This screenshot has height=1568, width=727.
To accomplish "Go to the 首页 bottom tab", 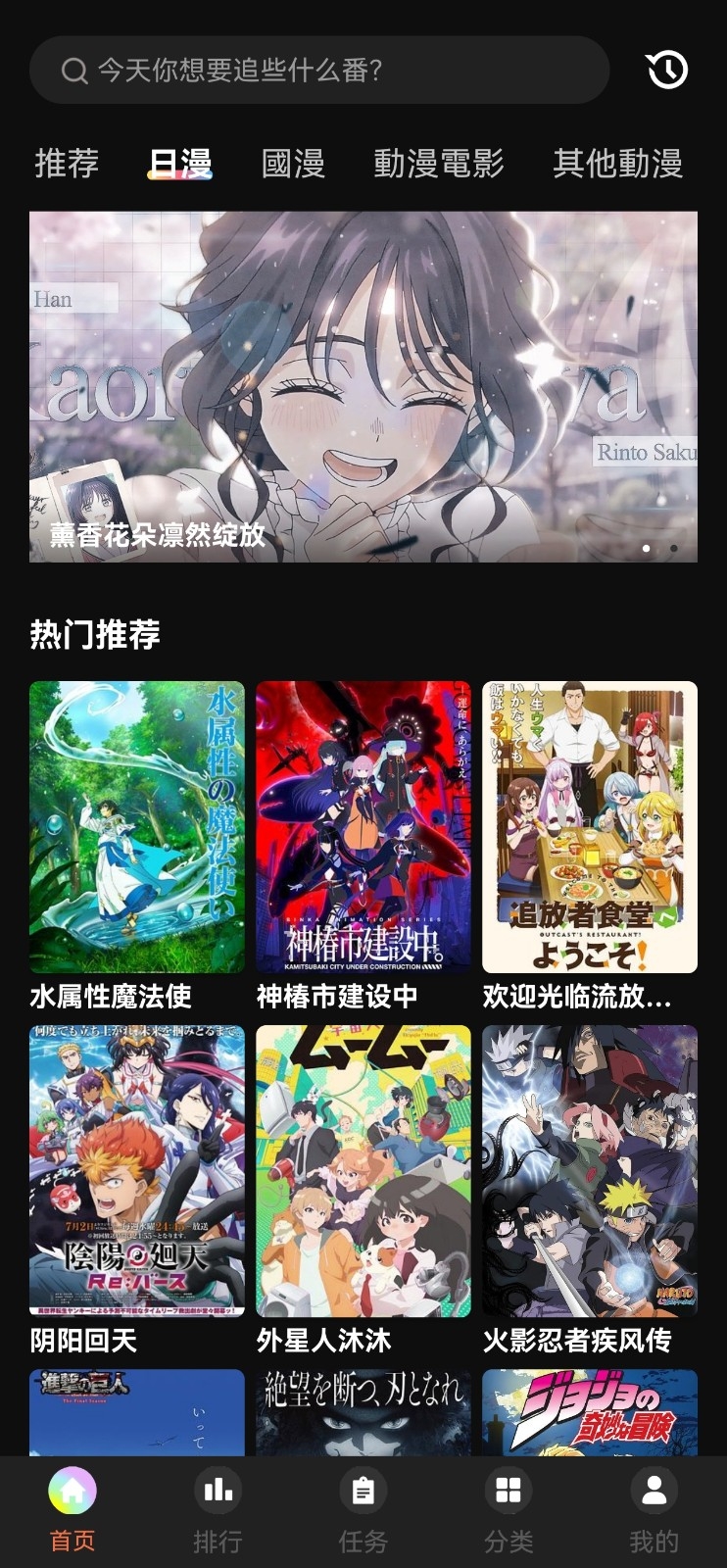I will (73, 1510).
